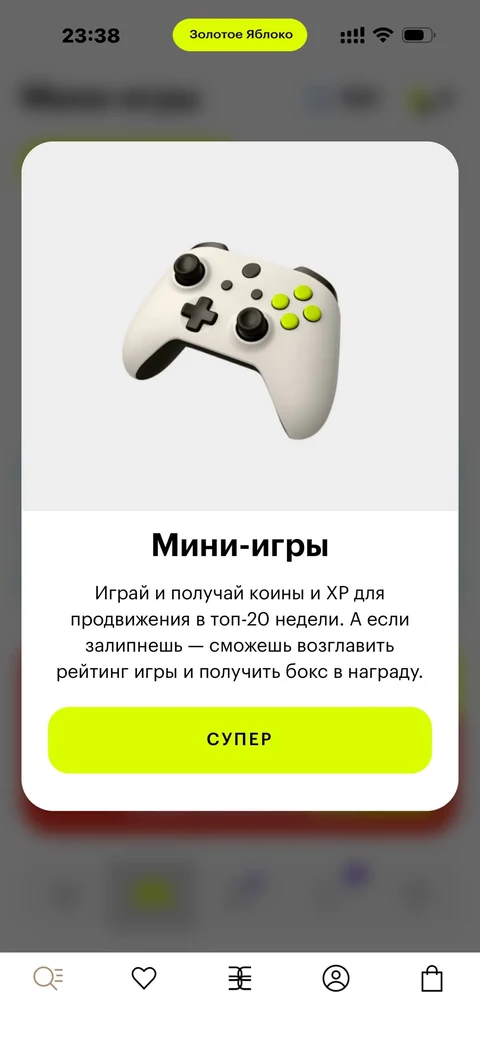Screen dimensions: 480x1043
Task: Tap the Золотое Яблоко pill at top
Action: pyautogui.click(x=241, y=35)
